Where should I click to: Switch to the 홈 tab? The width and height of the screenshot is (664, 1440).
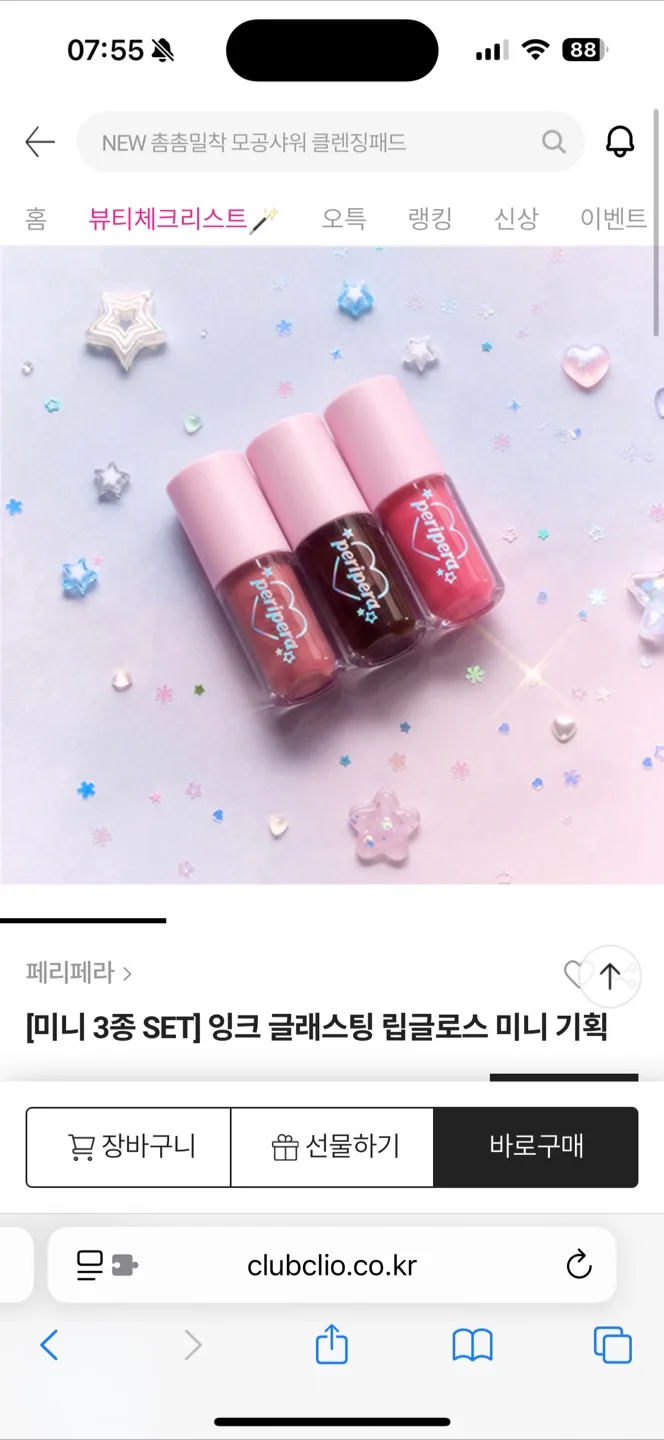(36, 218)
